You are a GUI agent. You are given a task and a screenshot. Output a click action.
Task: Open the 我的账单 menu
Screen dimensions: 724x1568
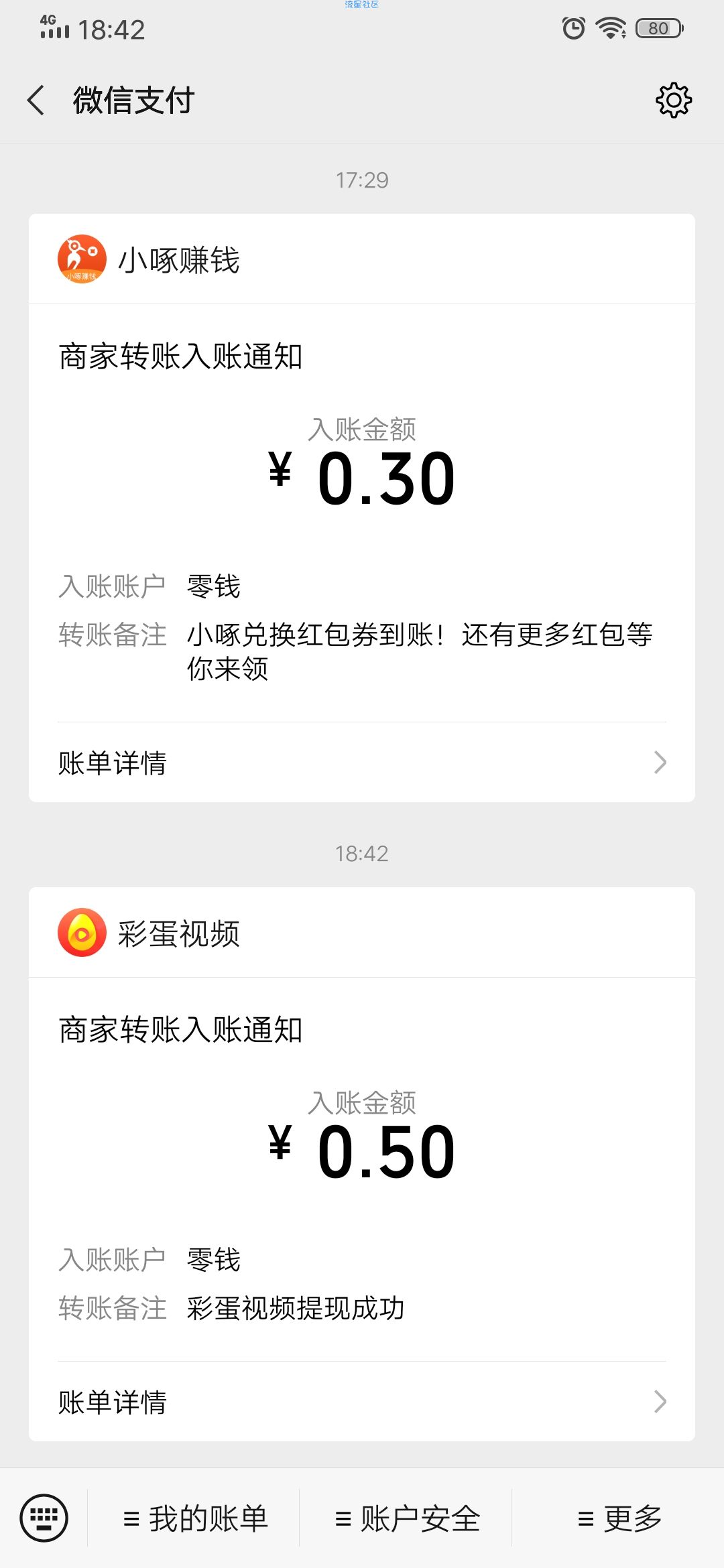[195, 1518]
